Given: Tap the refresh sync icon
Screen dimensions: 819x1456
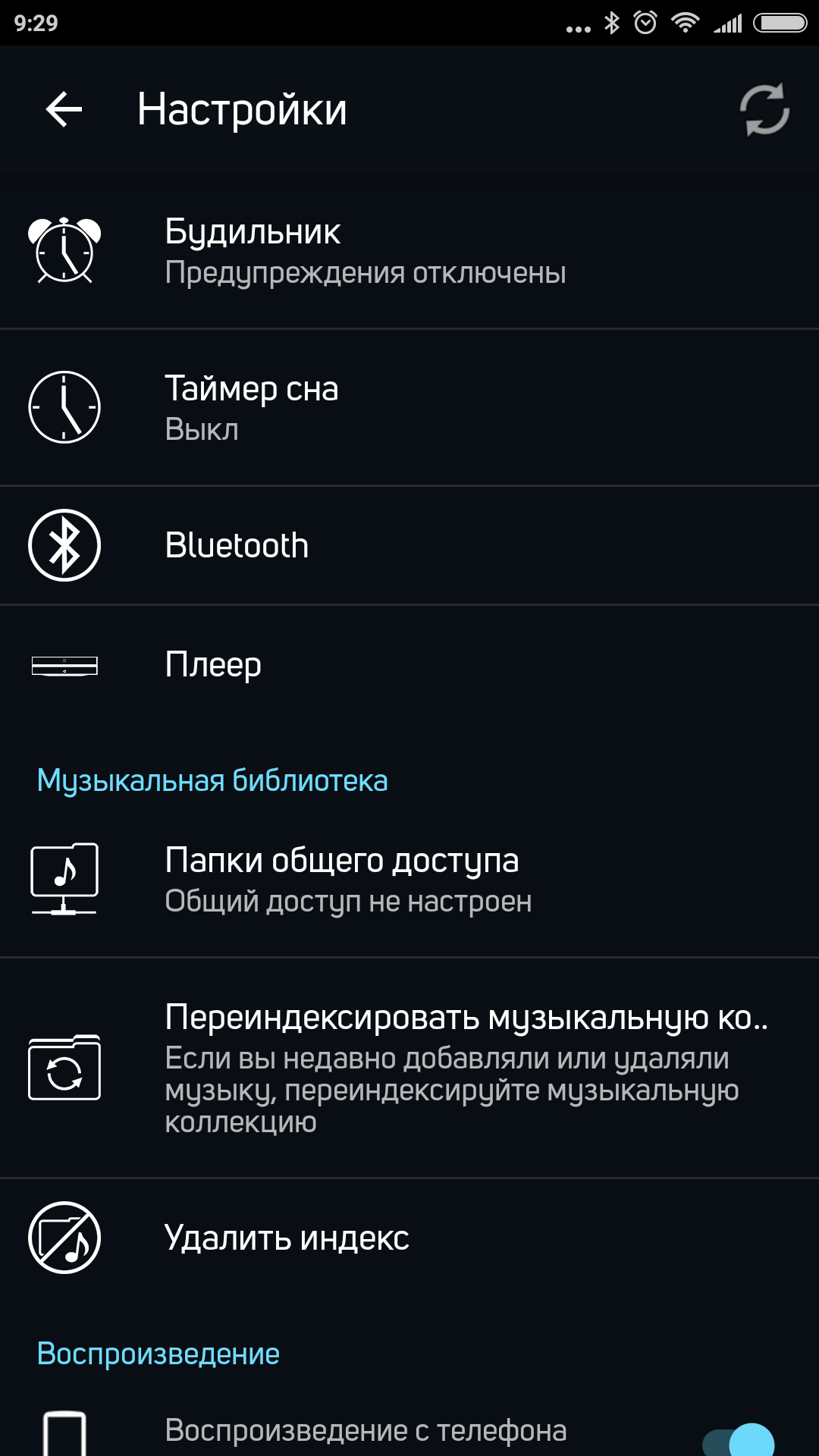Looking at the screenshot, I should click(x=764, y=110).
